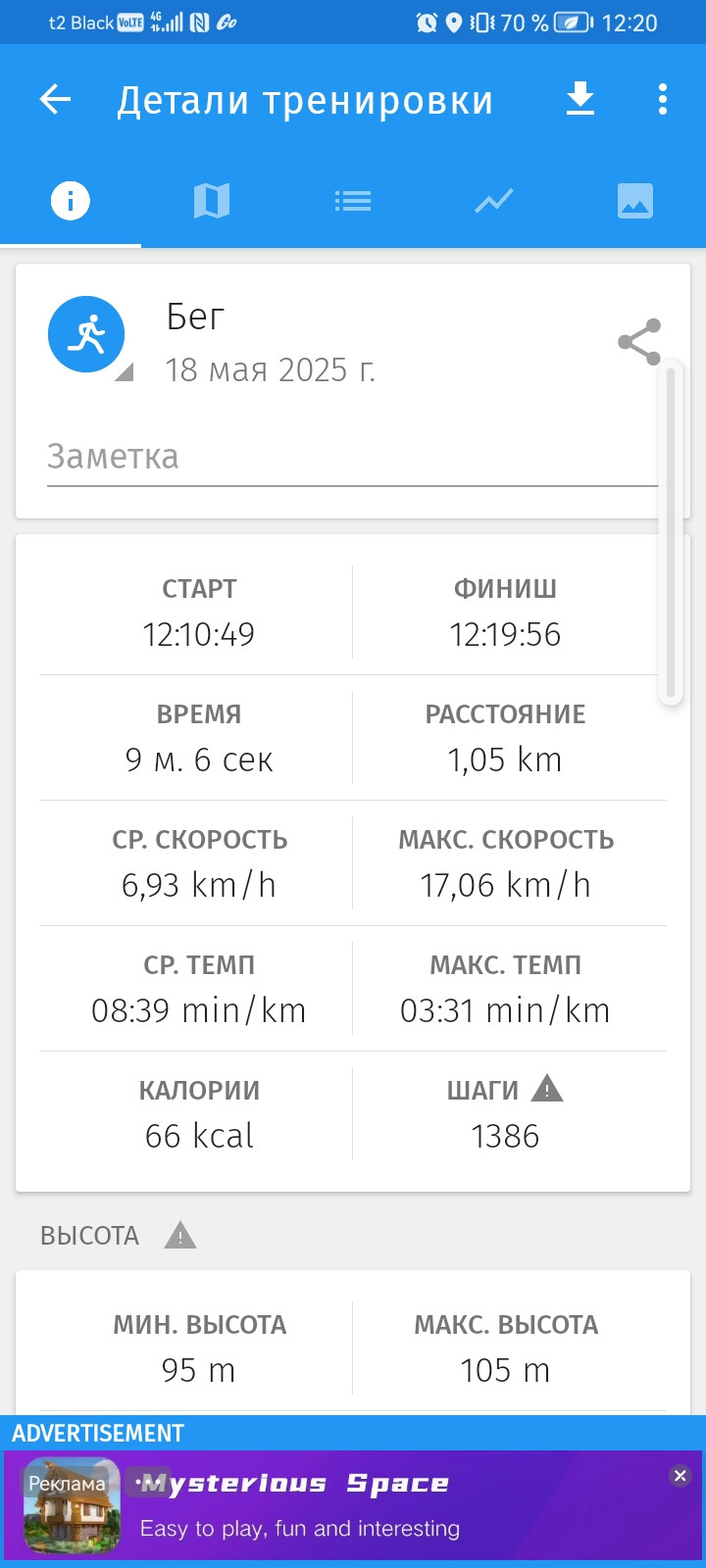The width and height of the screenshot is (706, 1568).
Task: Change the running activity type icon
Action: pyautogui.click(x=87, y=335)
